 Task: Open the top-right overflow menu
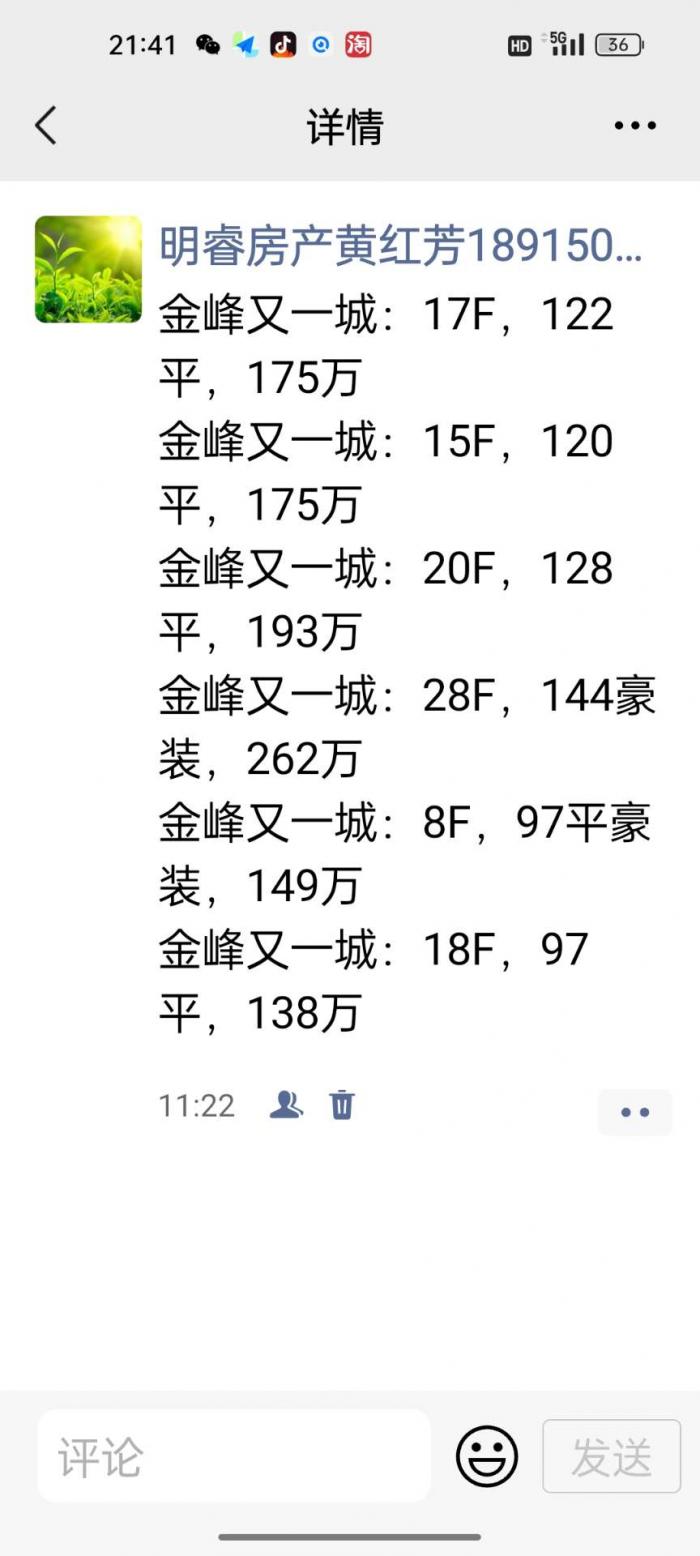(x=635, y=126)
